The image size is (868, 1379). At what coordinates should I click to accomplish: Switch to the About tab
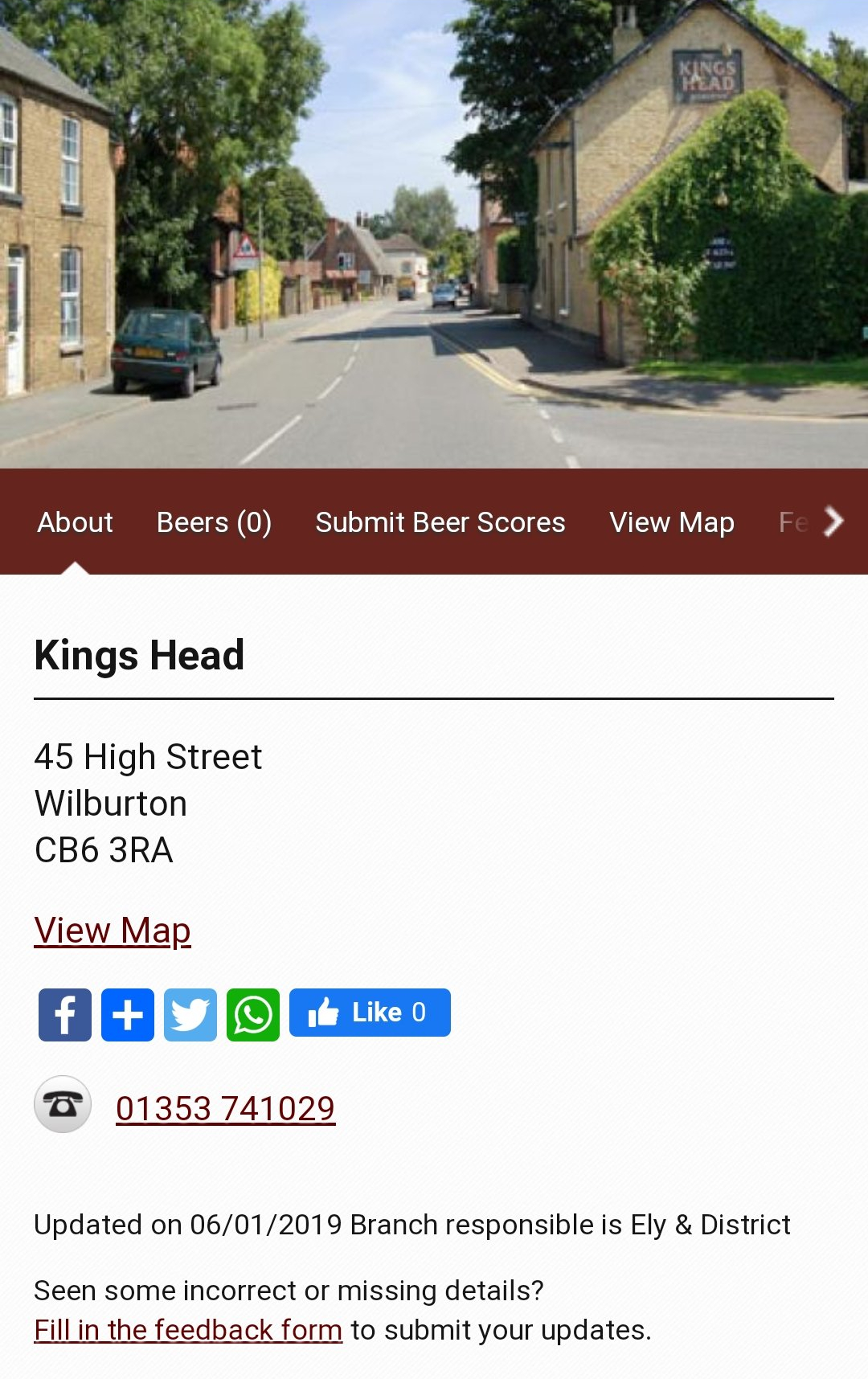click(75, 522)
